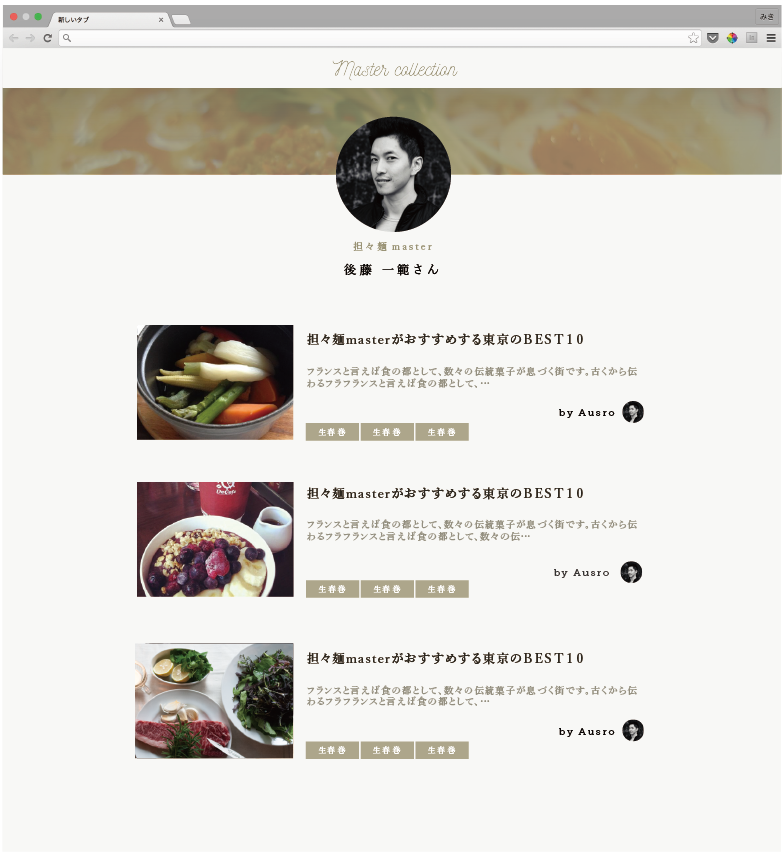The width and height of the screenshot is (782, 852).
Task: Bookmark this page with the star icon
Action: point(693,38)
